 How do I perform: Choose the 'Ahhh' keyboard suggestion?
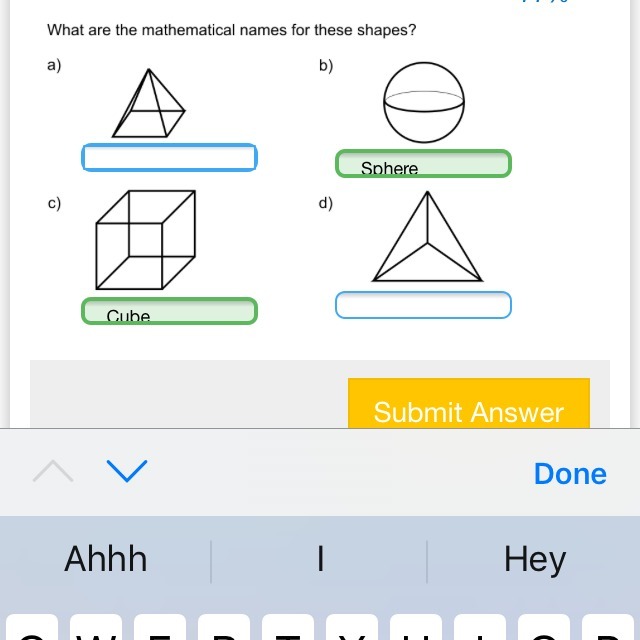pyautogui.click(x=106, y=559)
